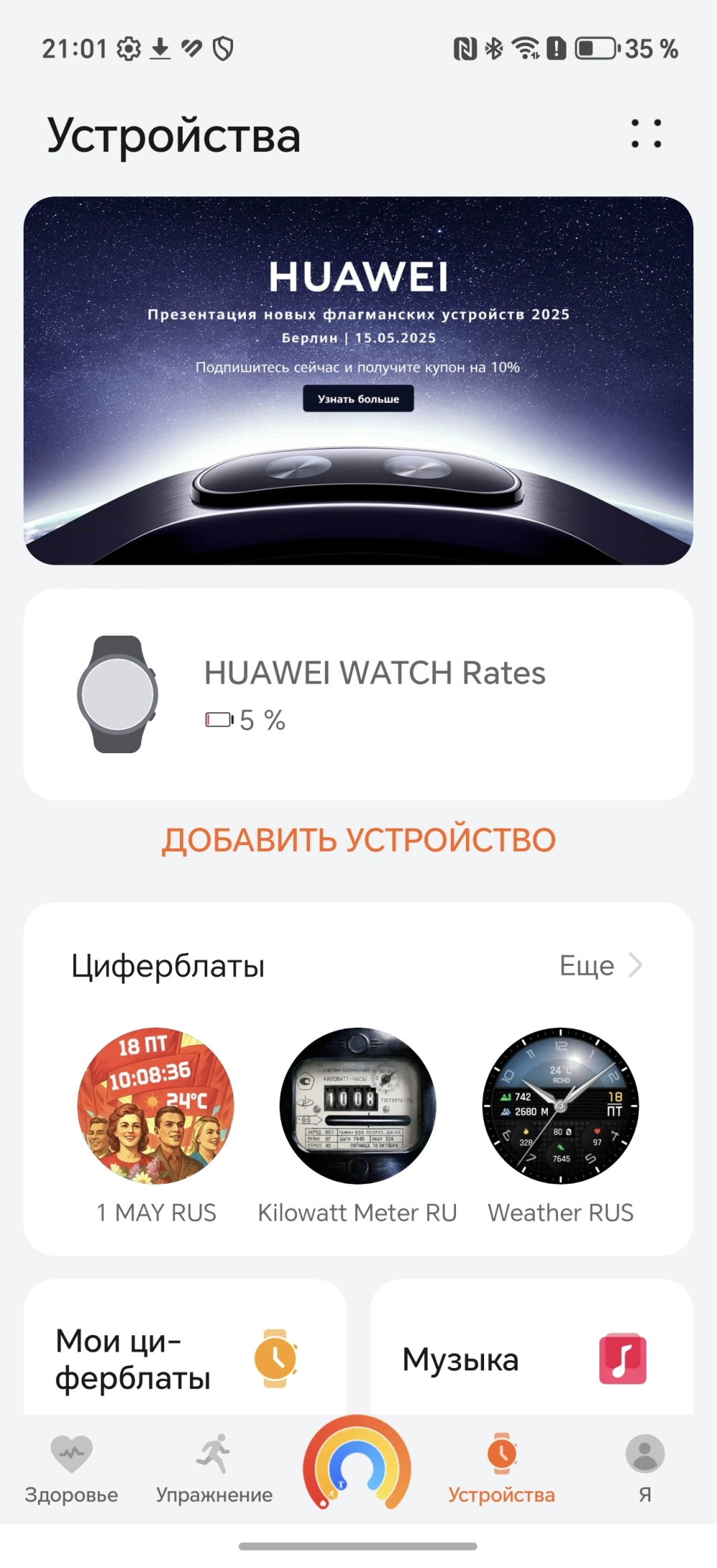
Task: Open the "Музыка" card
Action: click(x=531, y=1358)
